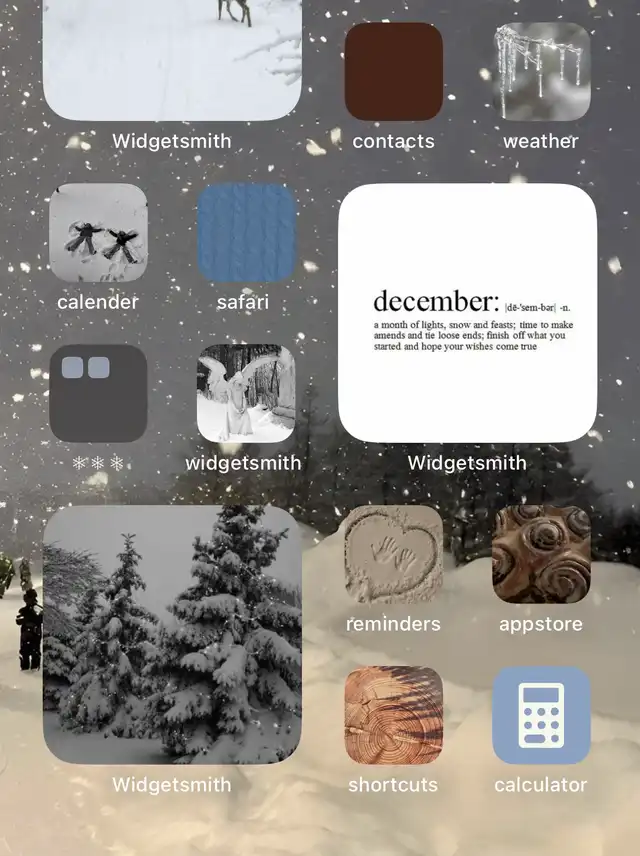Open the calender app
The image size is (640, 856).
click(98, 232)
